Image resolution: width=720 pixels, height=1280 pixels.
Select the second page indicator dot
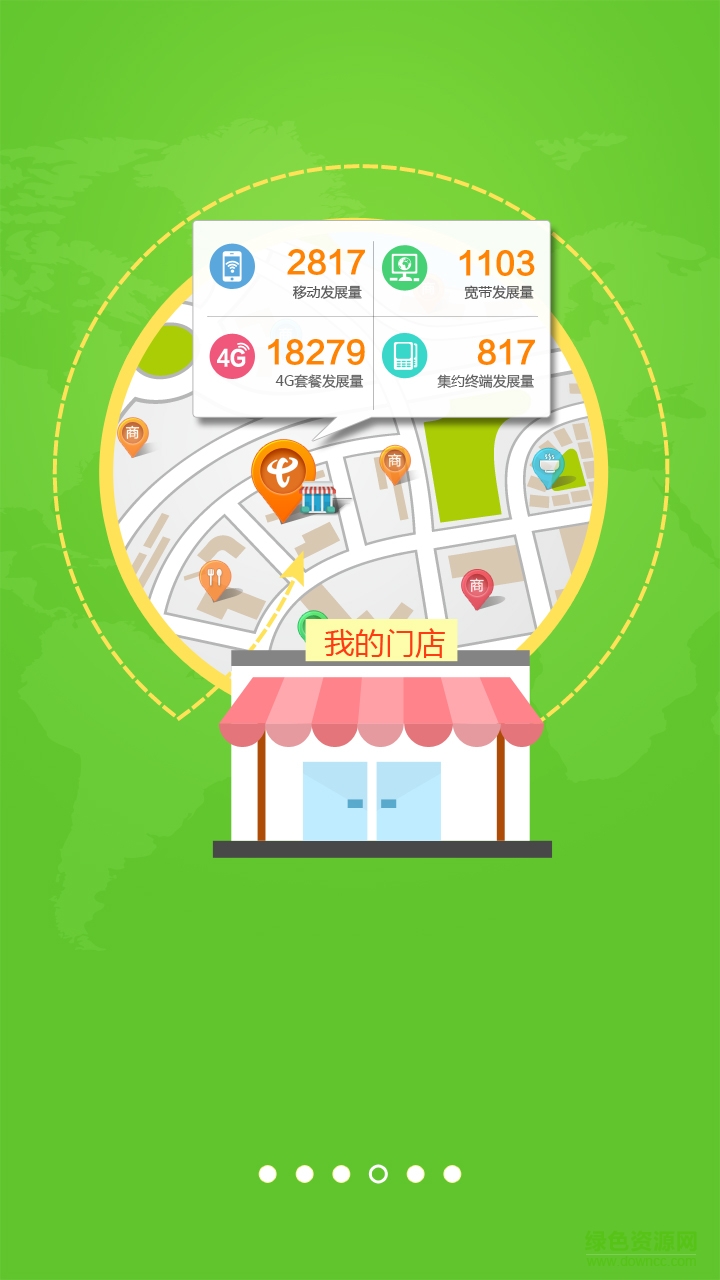(304, 1174)
